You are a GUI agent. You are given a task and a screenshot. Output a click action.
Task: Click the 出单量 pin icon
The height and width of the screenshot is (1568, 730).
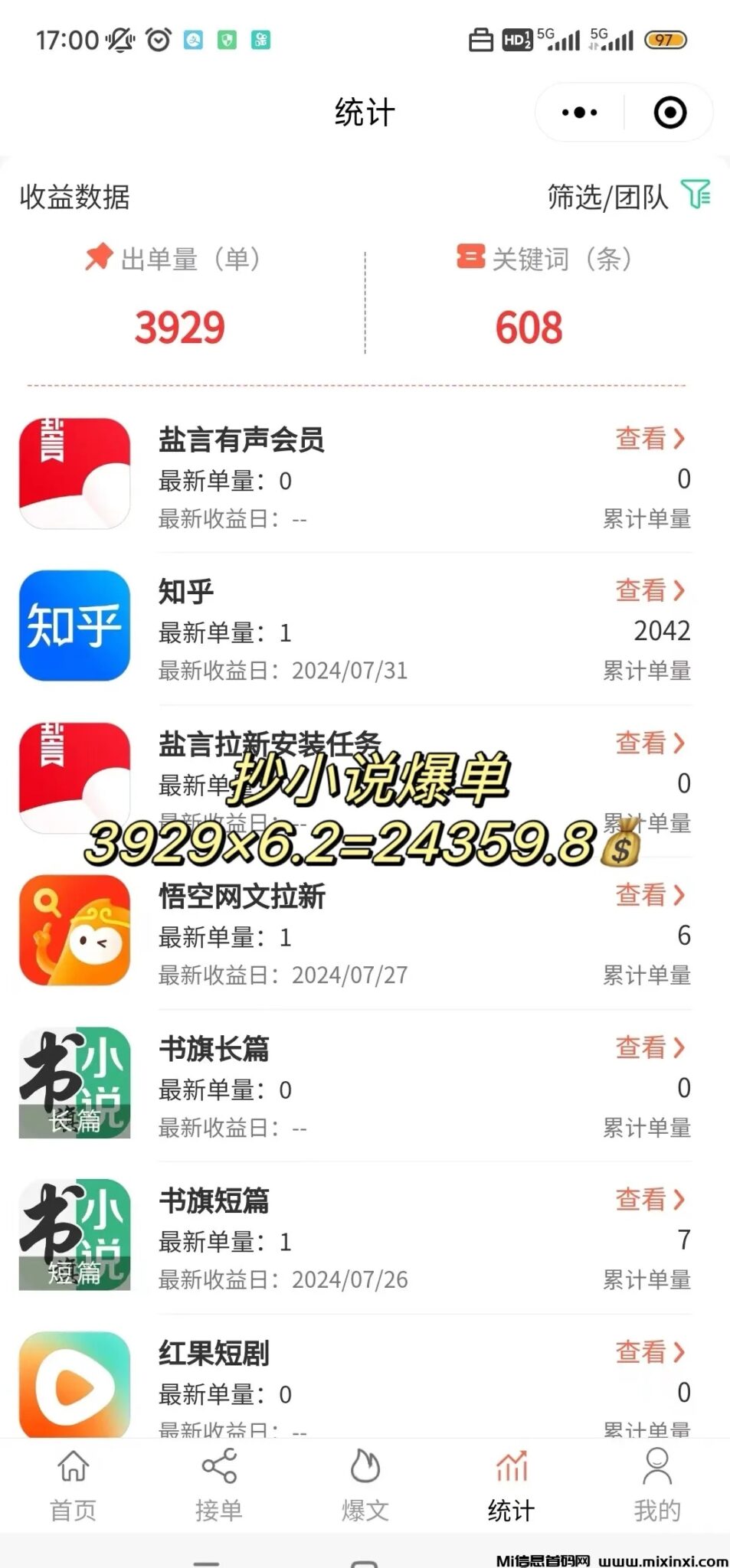click(x=97, y=260)
